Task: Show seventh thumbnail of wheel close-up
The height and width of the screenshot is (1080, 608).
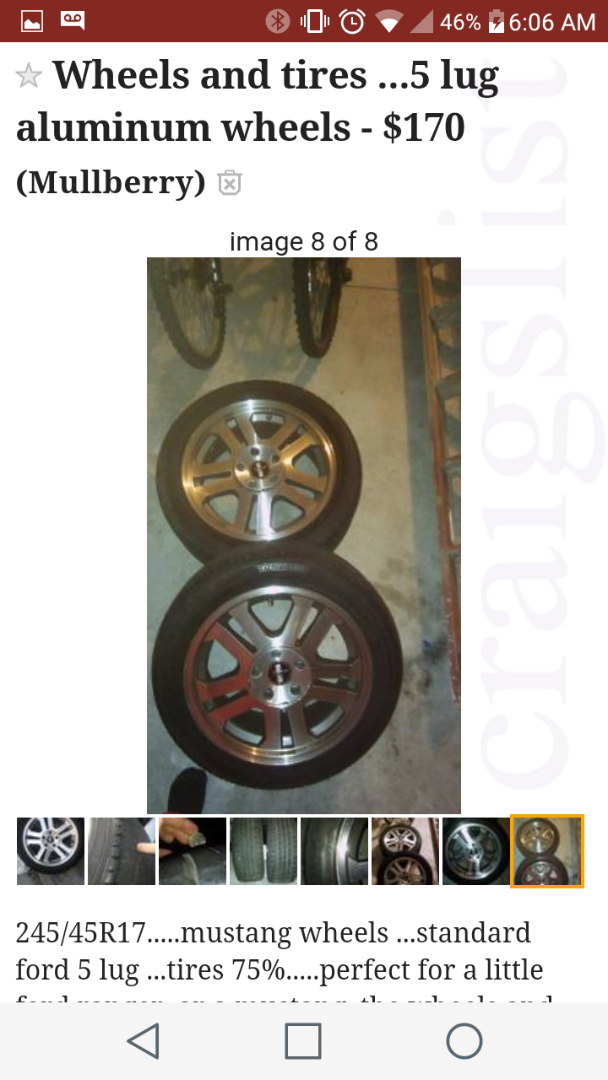Action: (475, 851)
